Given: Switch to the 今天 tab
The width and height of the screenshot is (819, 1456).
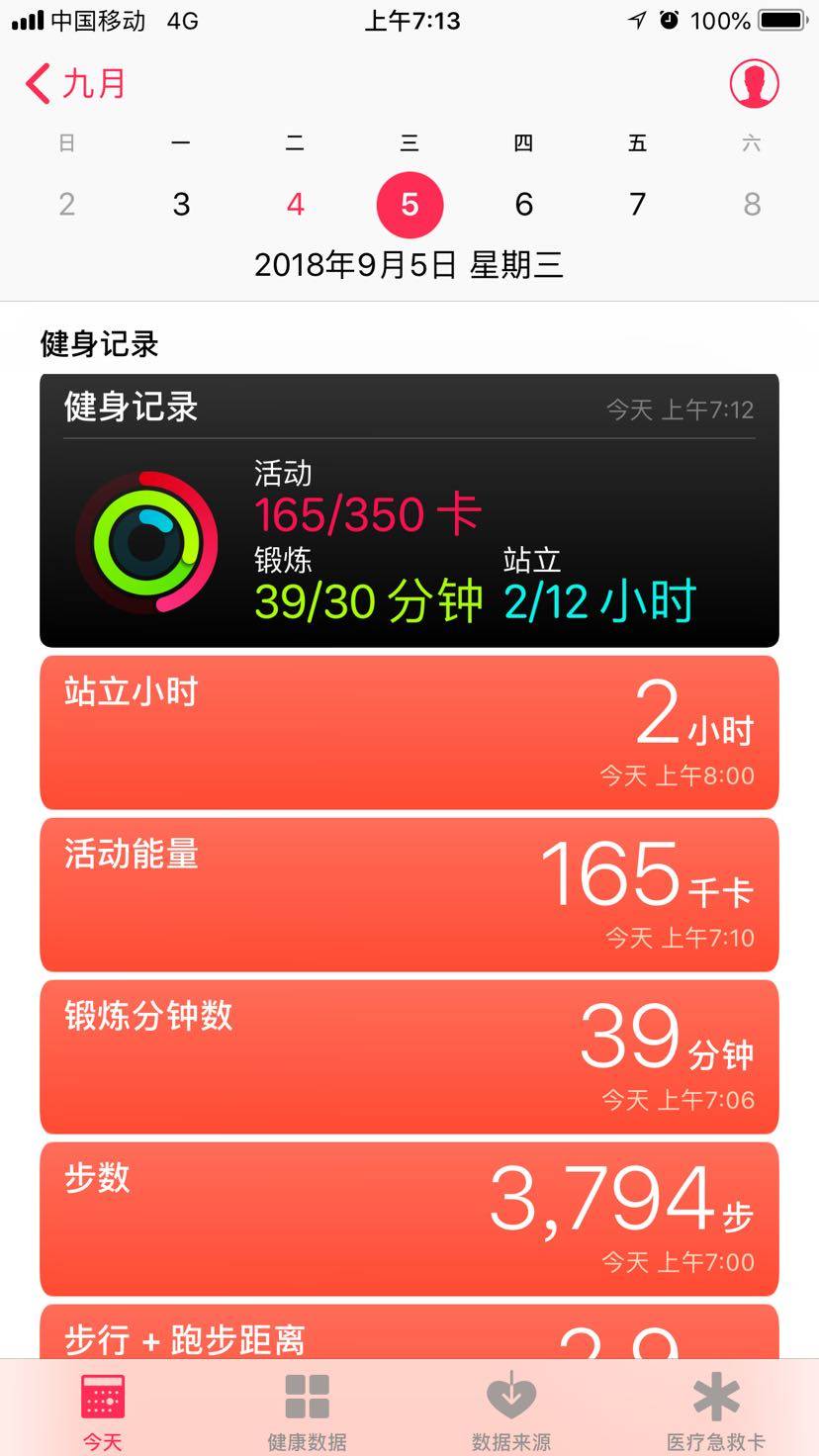Looking at the screenshot, I should 102,1410.
